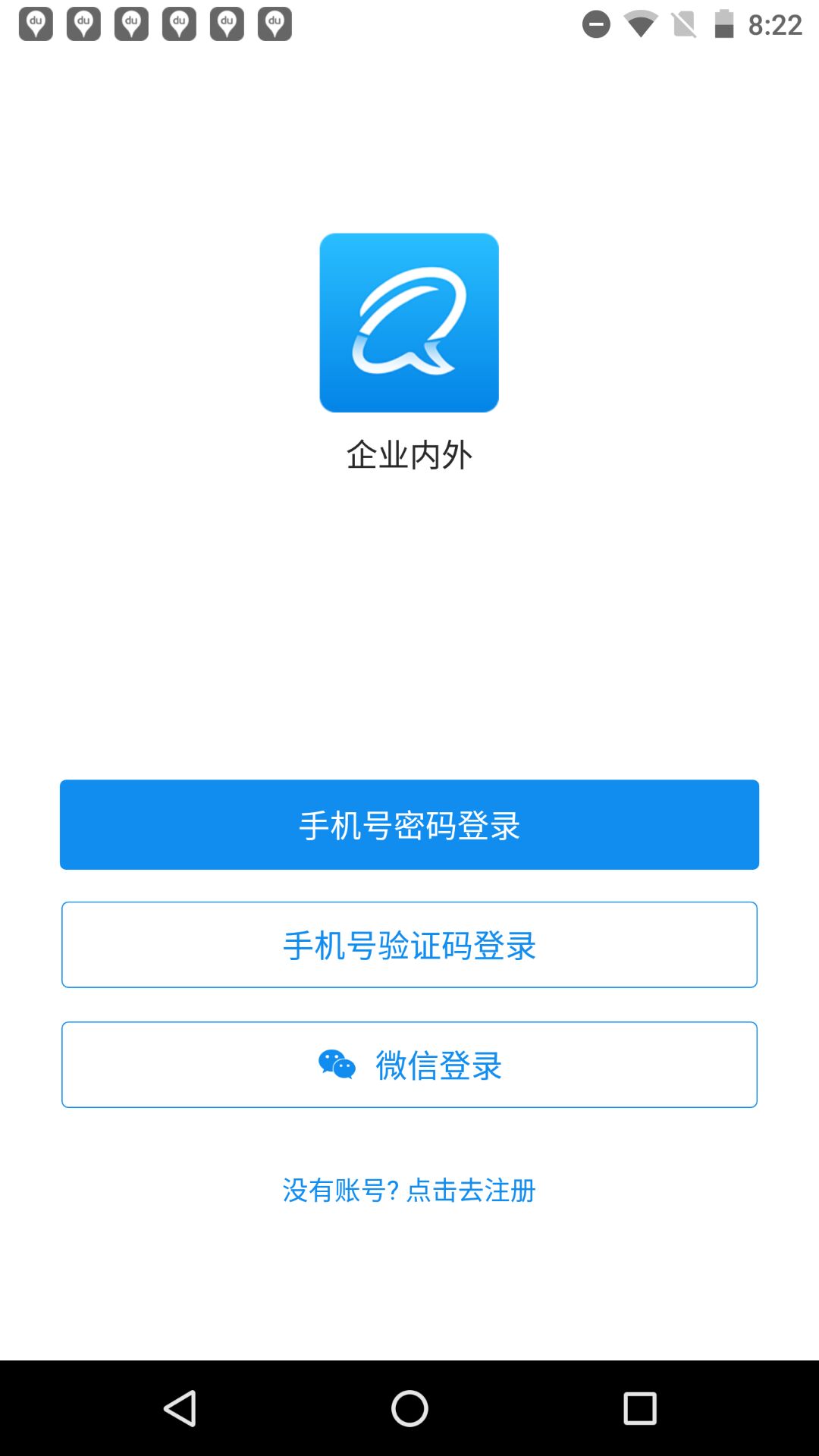Choose 手机号验证码登录 option
819x1456 pixels.
pos(409,945)
